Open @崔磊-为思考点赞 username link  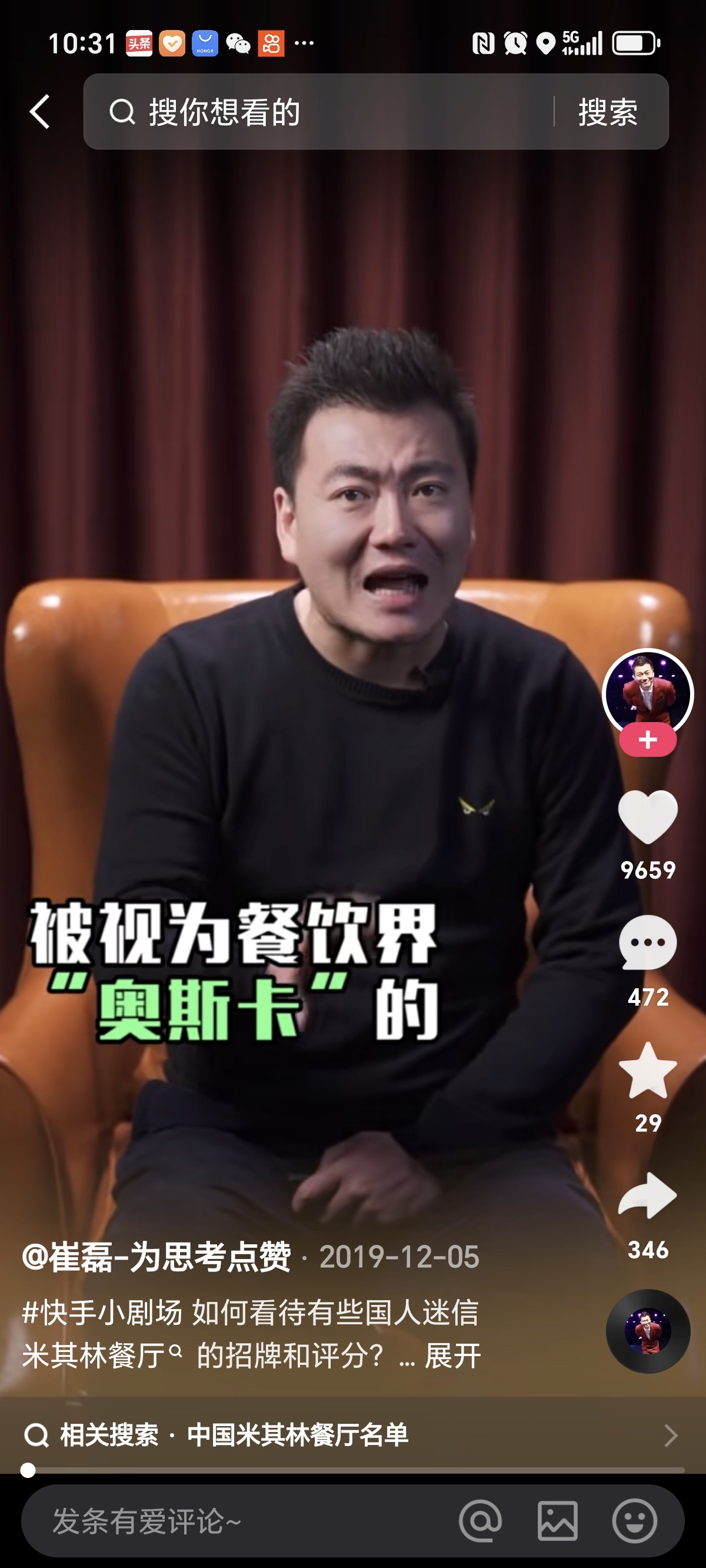[156, 1257]
